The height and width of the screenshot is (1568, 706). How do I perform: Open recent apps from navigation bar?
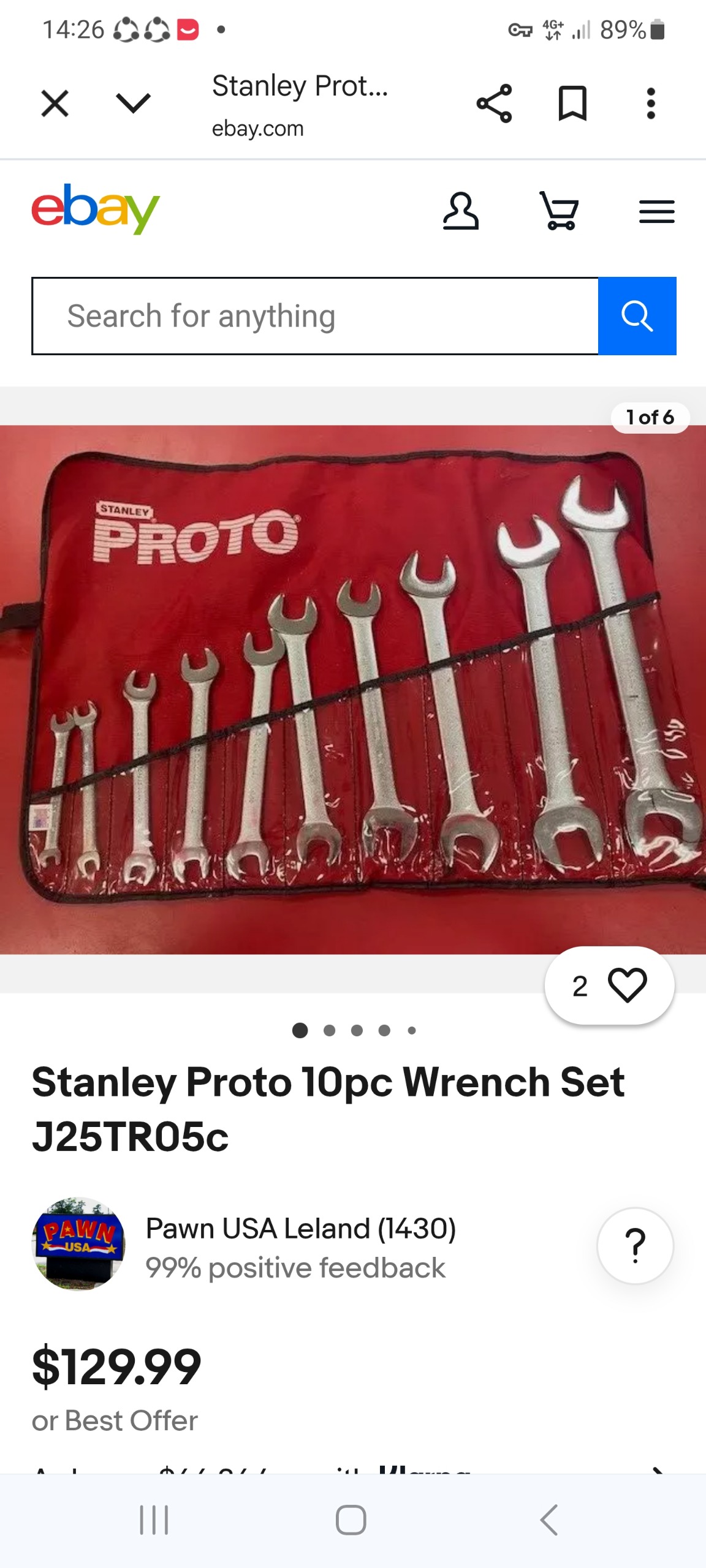[x=154, y=1520]
